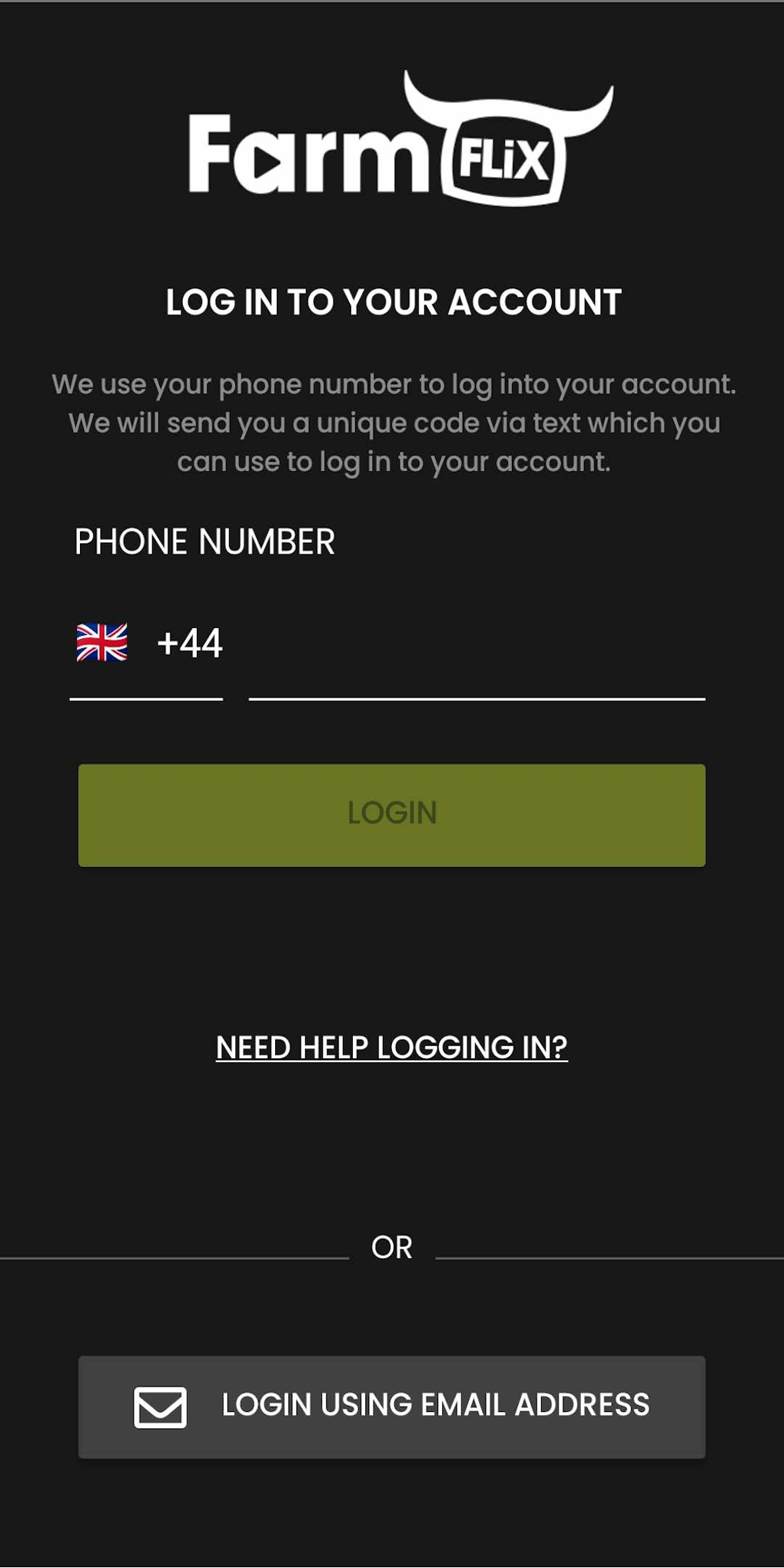Click the play triangle inside the Farm logo
This screenshot has height=1568, width=784.
(265, 161)
